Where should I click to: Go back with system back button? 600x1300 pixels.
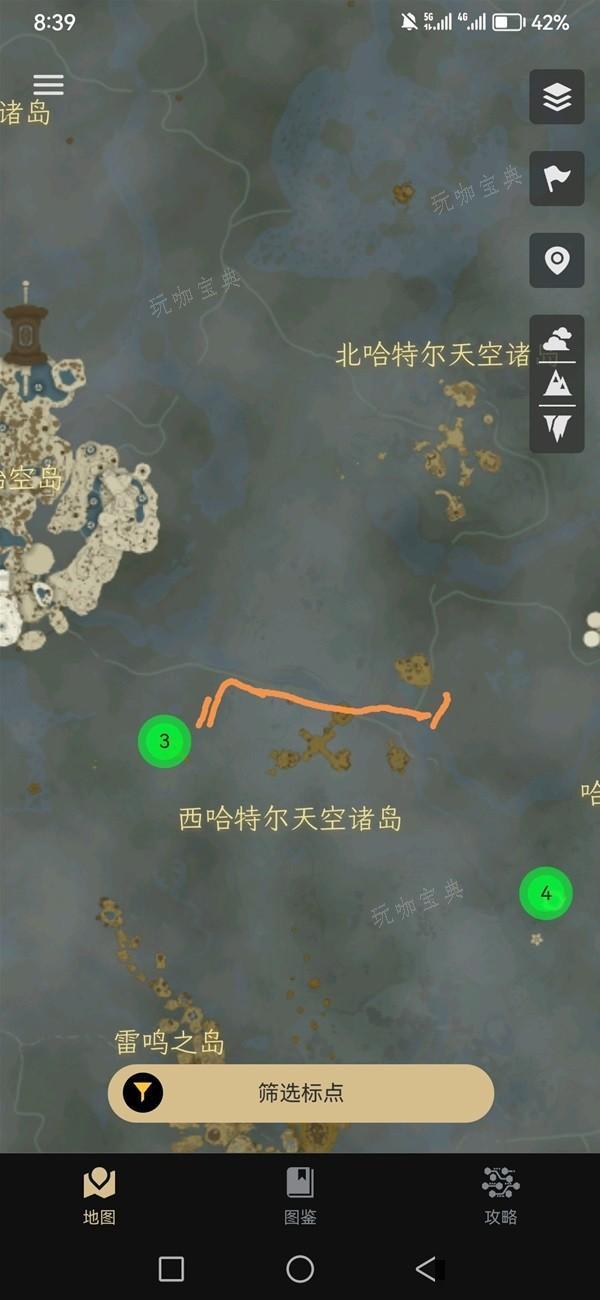(427, 1269)
